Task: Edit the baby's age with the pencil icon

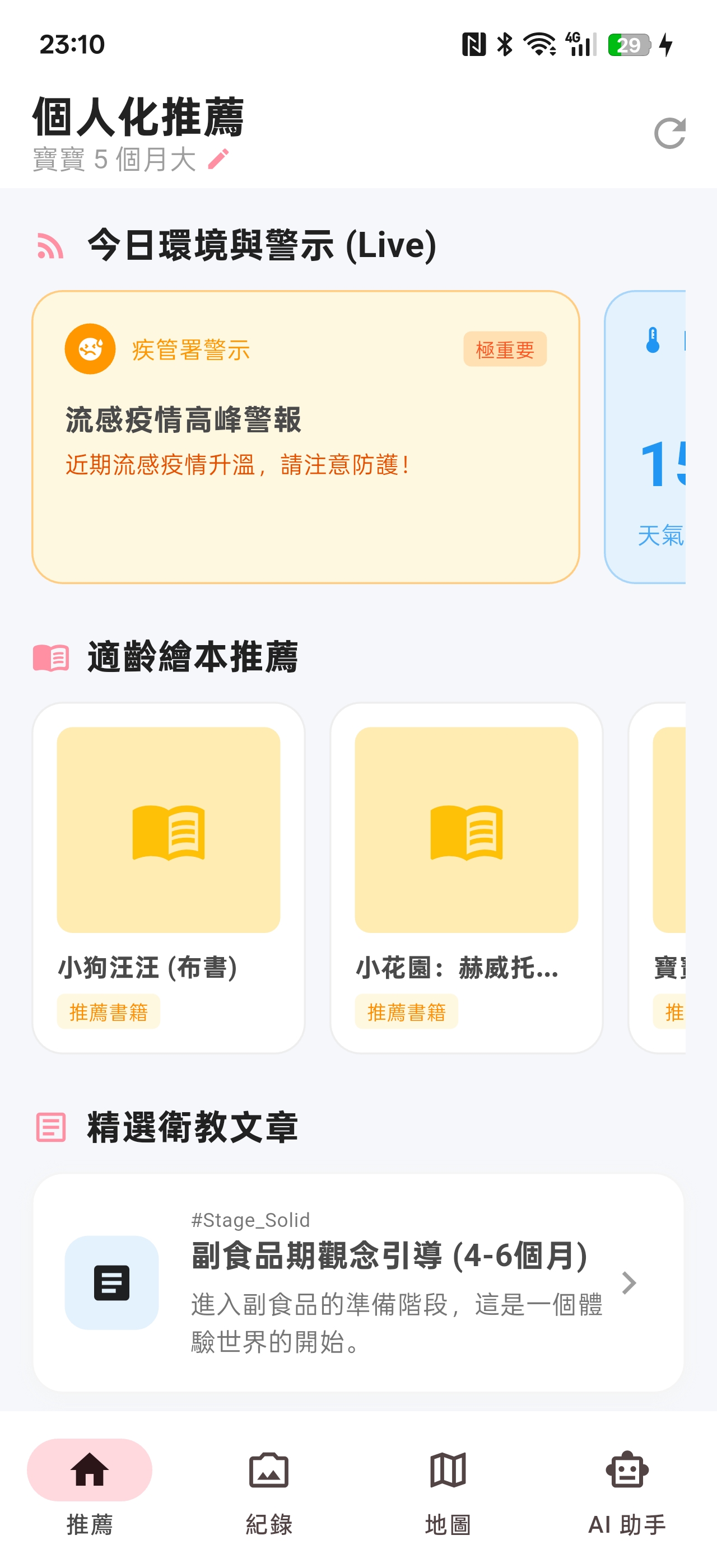Action: pos(218,159)
